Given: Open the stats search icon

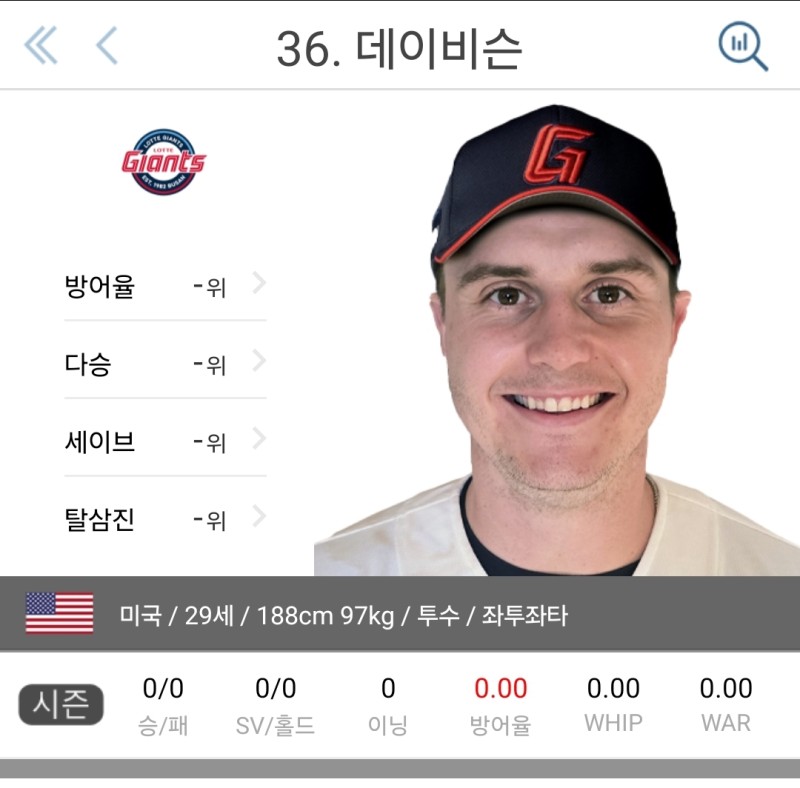Looking at the screenshot, I should (742, 46).
